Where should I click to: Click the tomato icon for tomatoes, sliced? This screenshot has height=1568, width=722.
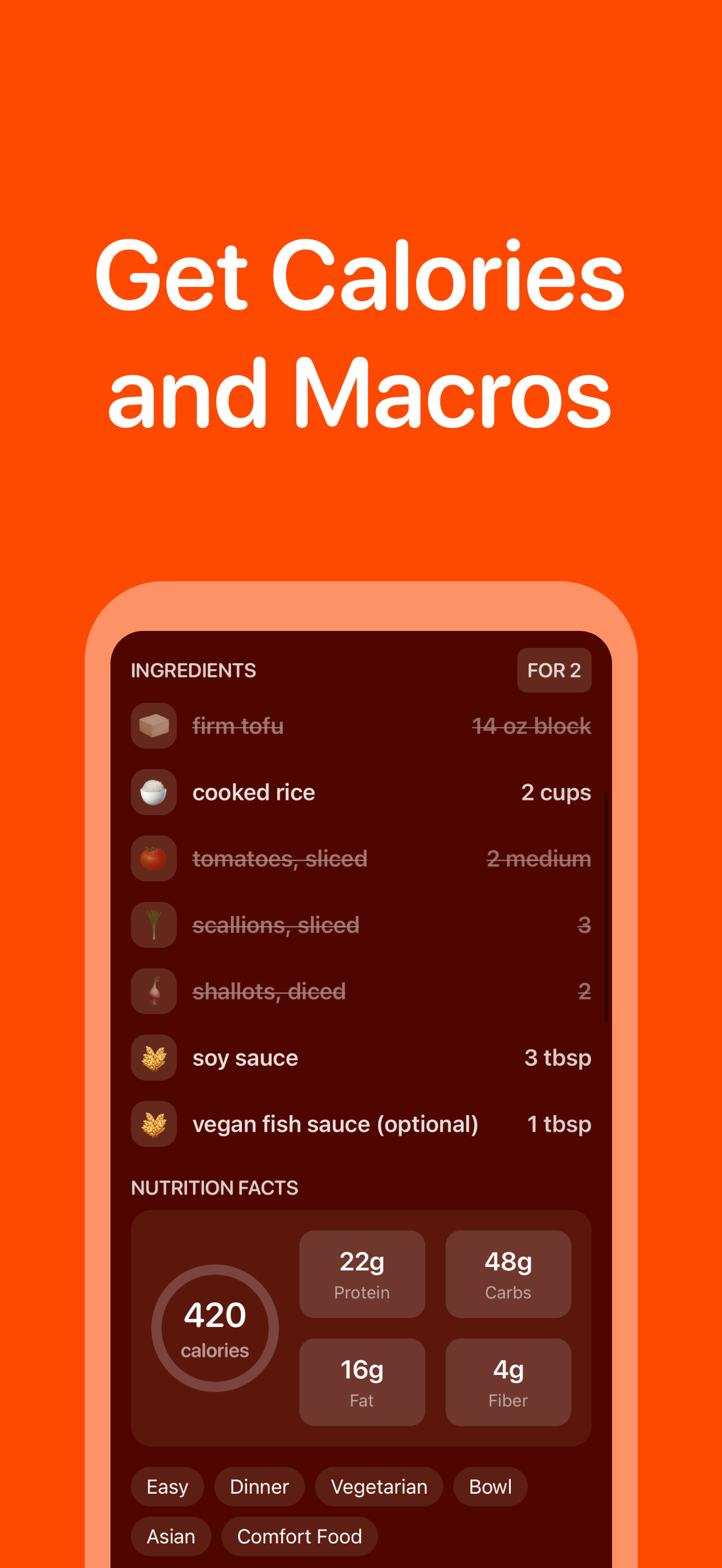pos(153,858)
